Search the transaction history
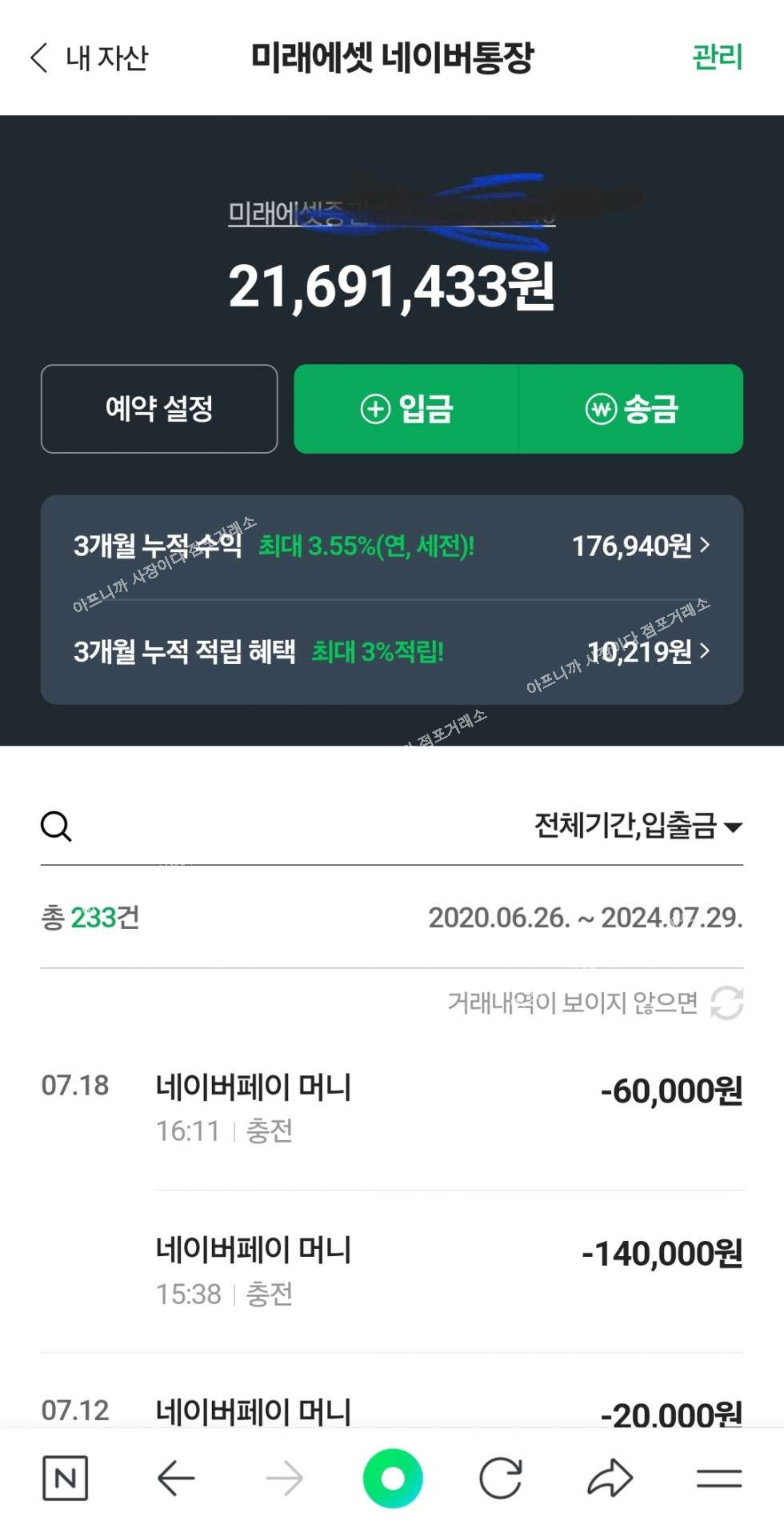The height and width of the screenshot is (1529, 784). (56, 826)
